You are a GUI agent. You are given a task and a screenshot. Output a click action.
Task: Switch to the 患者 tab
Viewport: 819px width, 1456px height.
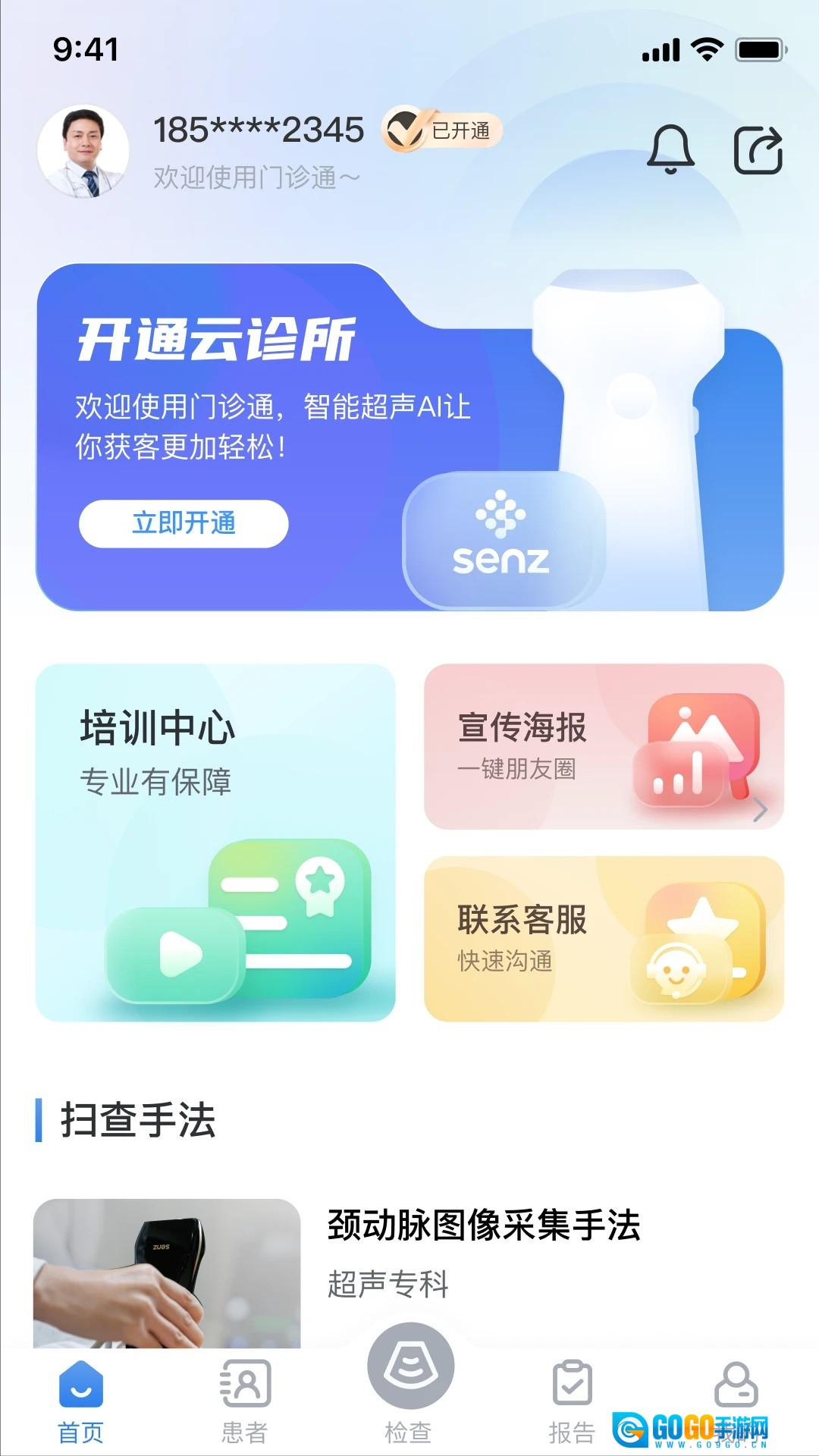pos(244,1401)
